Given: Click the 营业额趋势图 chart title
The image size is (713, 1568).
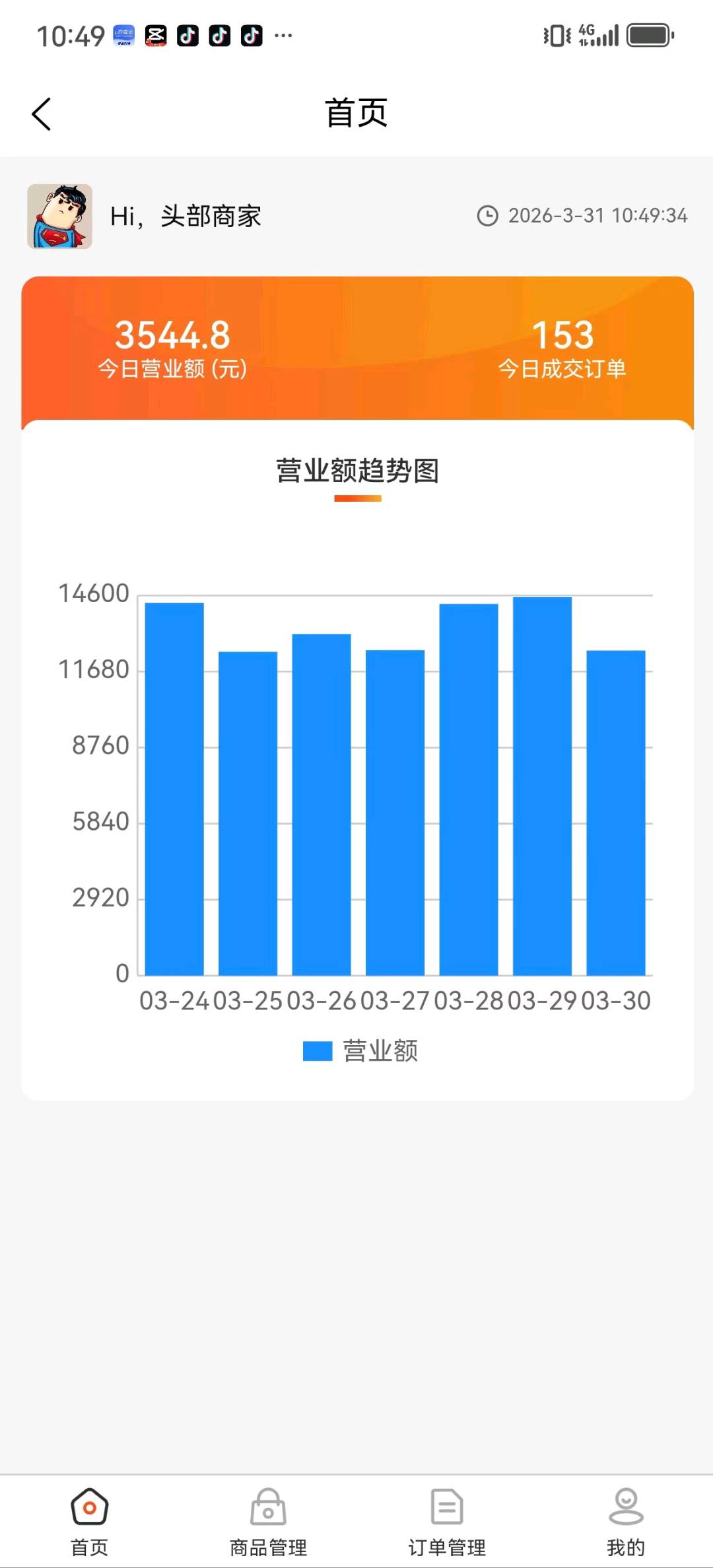Looking at the screenshot, I should point(356,472).
